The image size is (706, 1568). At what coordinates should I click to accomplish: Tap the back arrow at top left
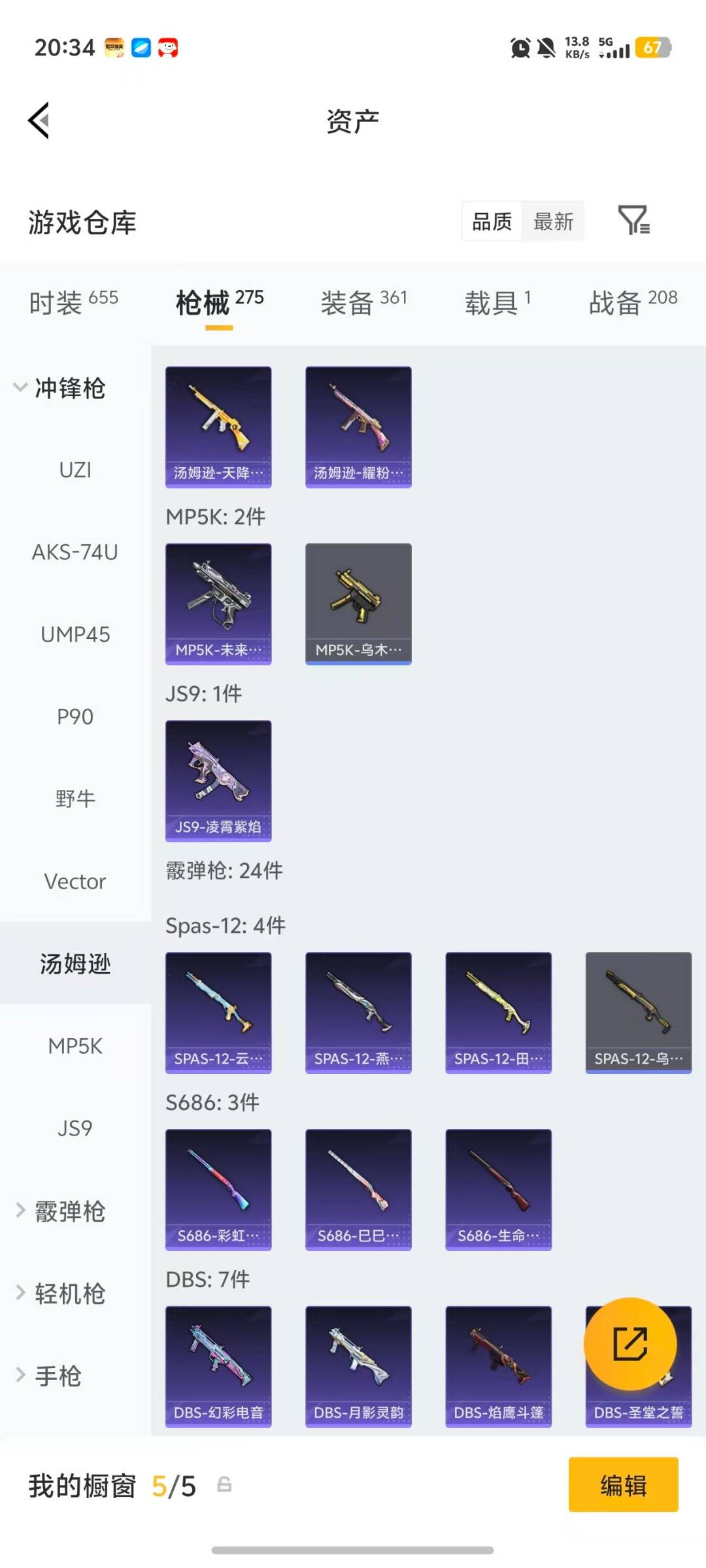tap(37, 120)
